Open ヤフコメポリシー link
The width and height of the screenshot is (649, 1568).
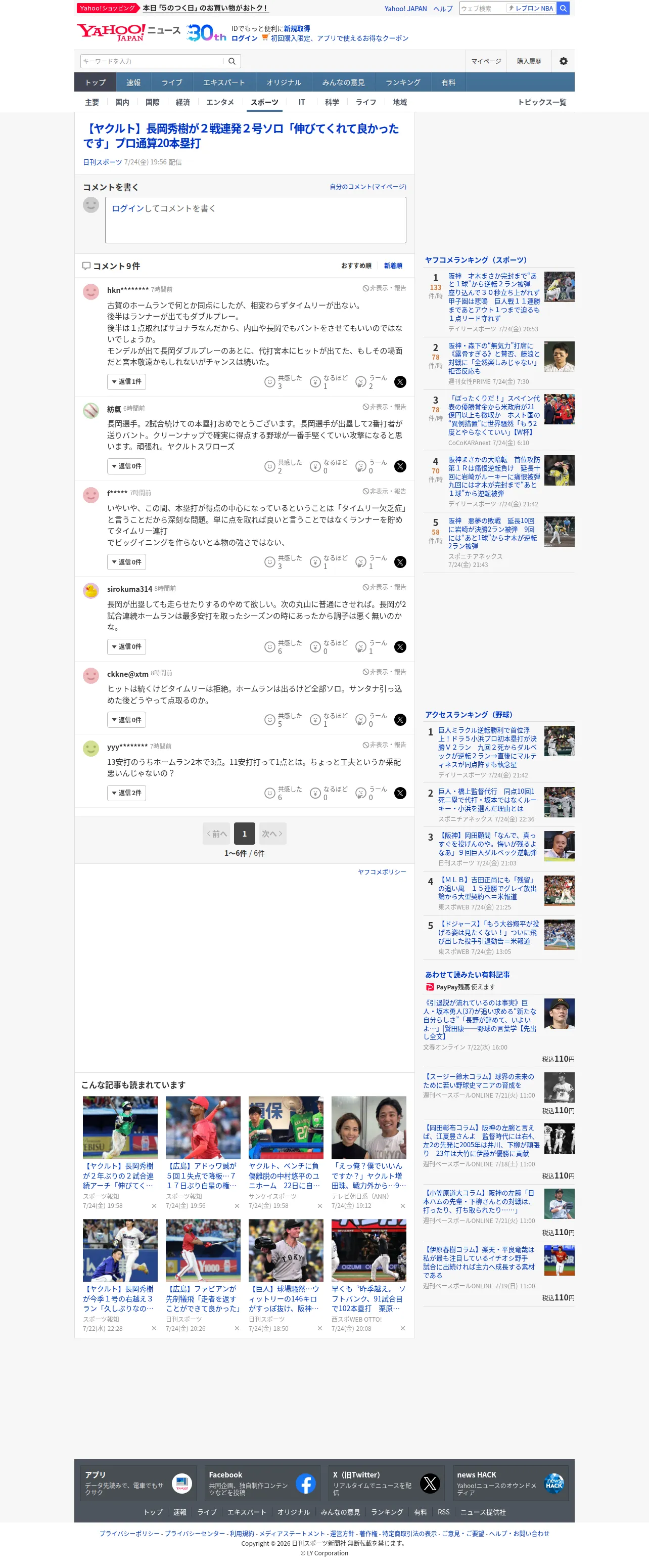coord(382,872)
